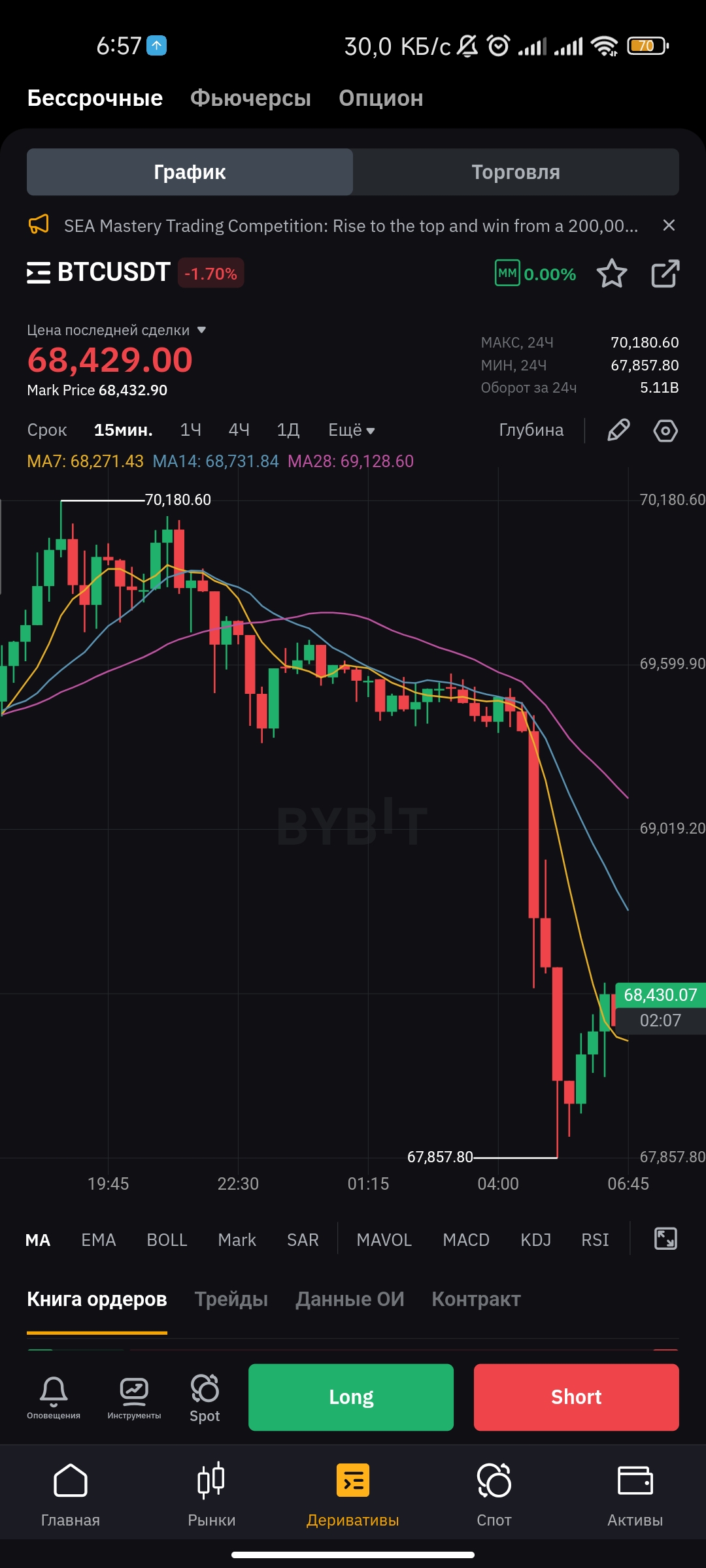This screenshot has width=706, height=1568.
Task: Open the Активы bottom tab
Action: click(x=635, y=1495)
